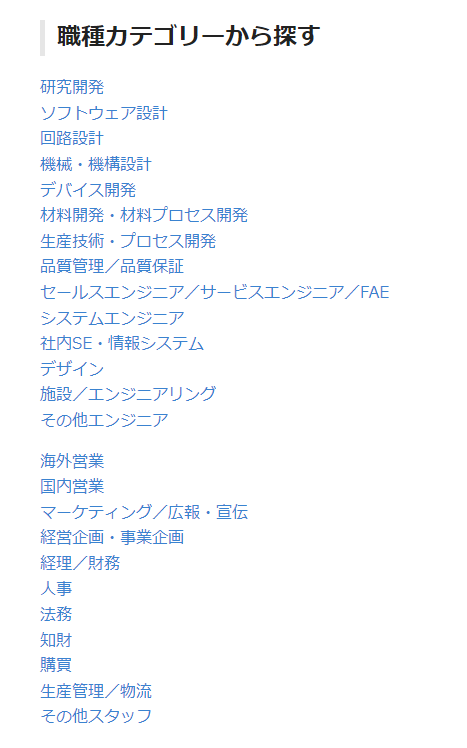Tap 海外営業 link

72,461
